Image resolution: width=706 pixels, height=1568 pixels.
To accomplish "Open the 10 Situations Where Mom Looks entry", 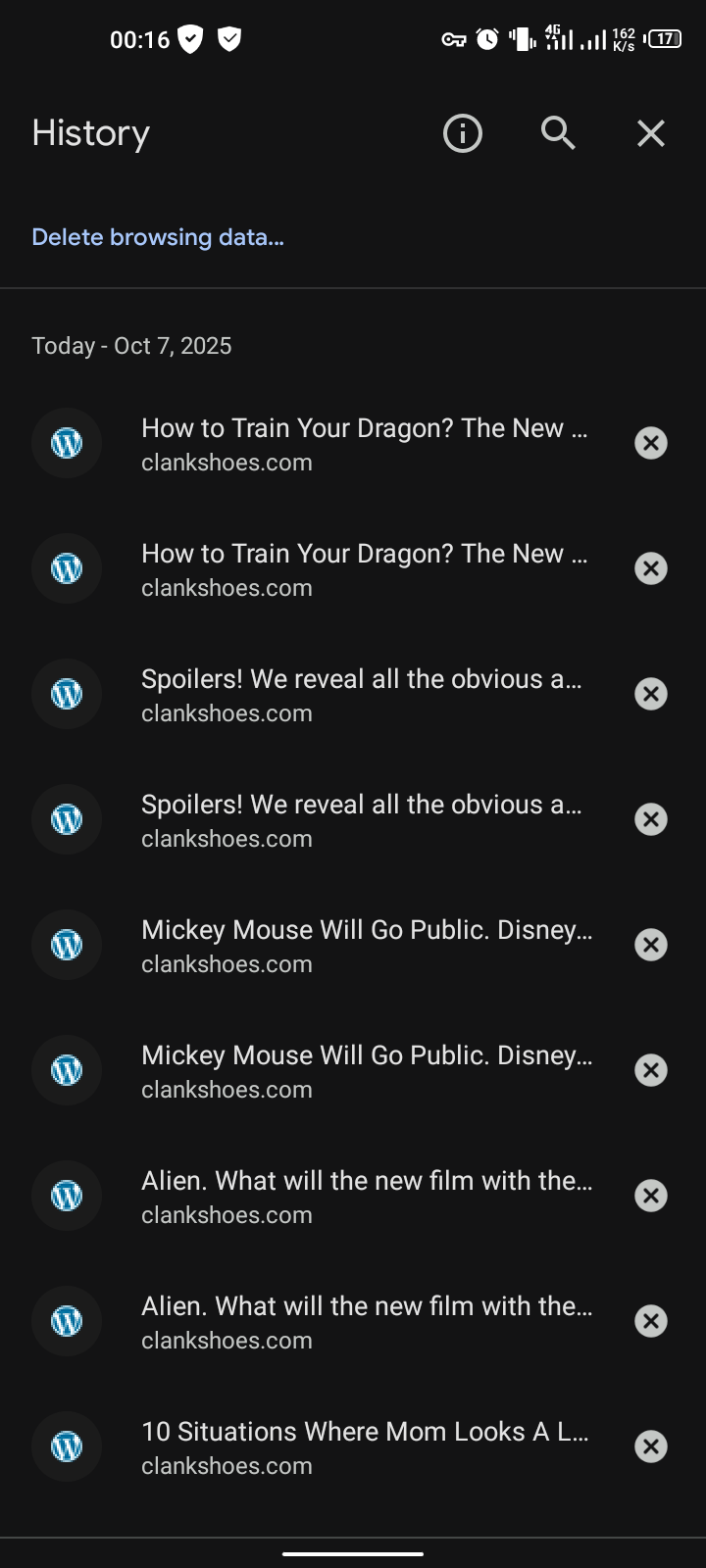I will pos(365,1446).
